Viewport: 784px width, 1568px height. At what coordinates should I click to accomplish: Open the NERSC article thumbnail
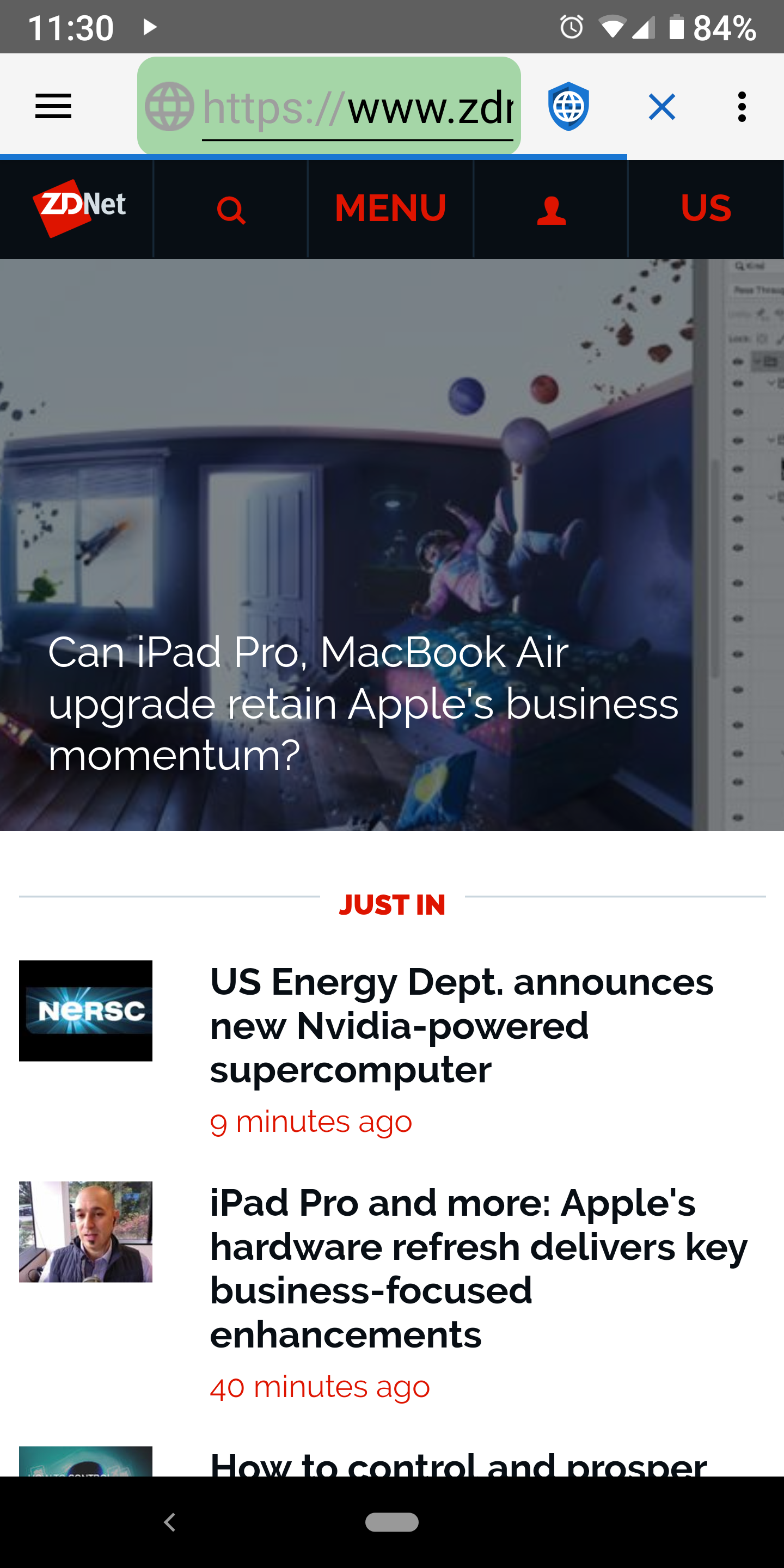[x=86, y=1010]
